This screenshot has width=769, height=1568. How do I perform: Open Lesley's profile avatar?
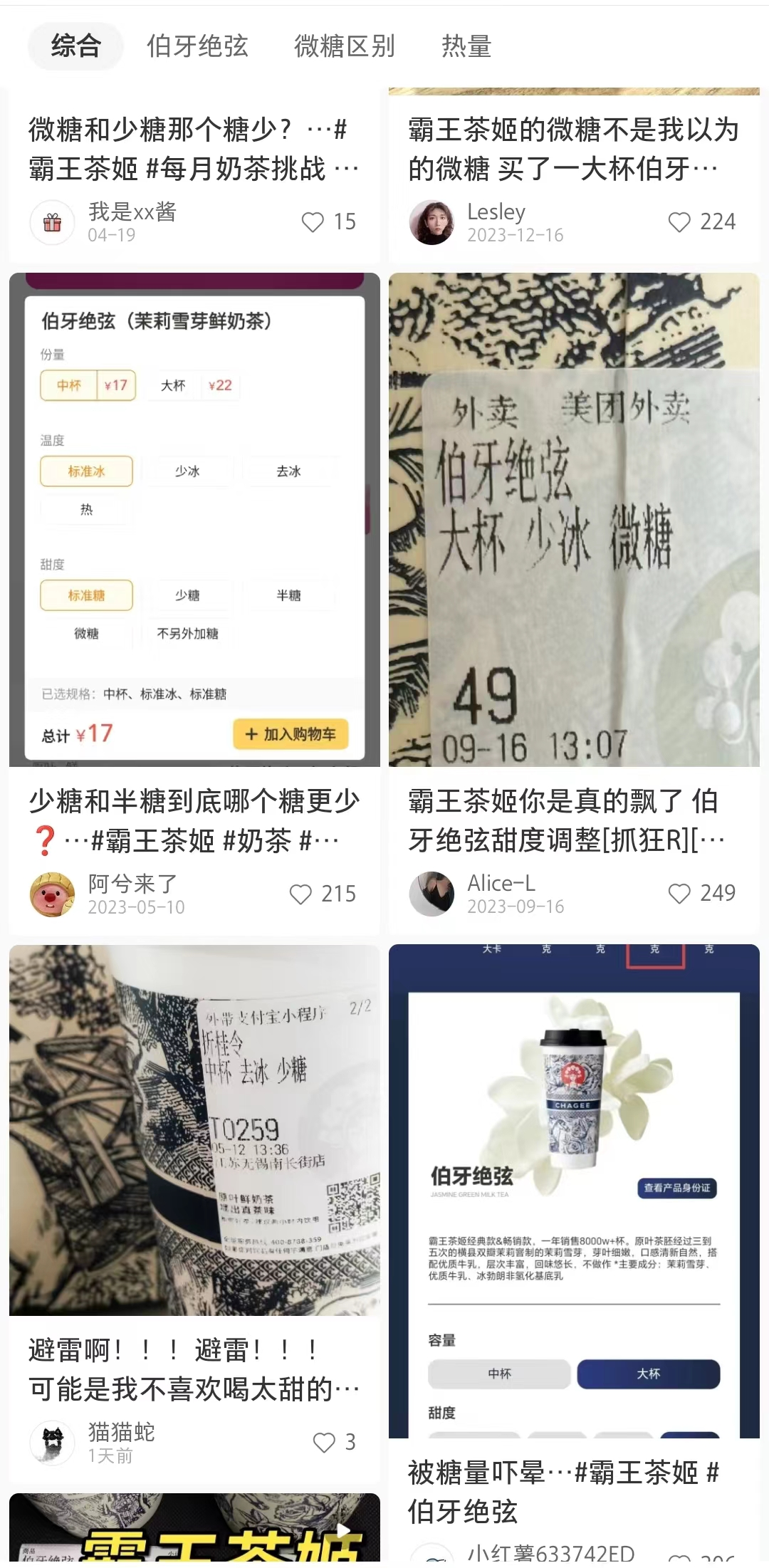click(431, 222)
